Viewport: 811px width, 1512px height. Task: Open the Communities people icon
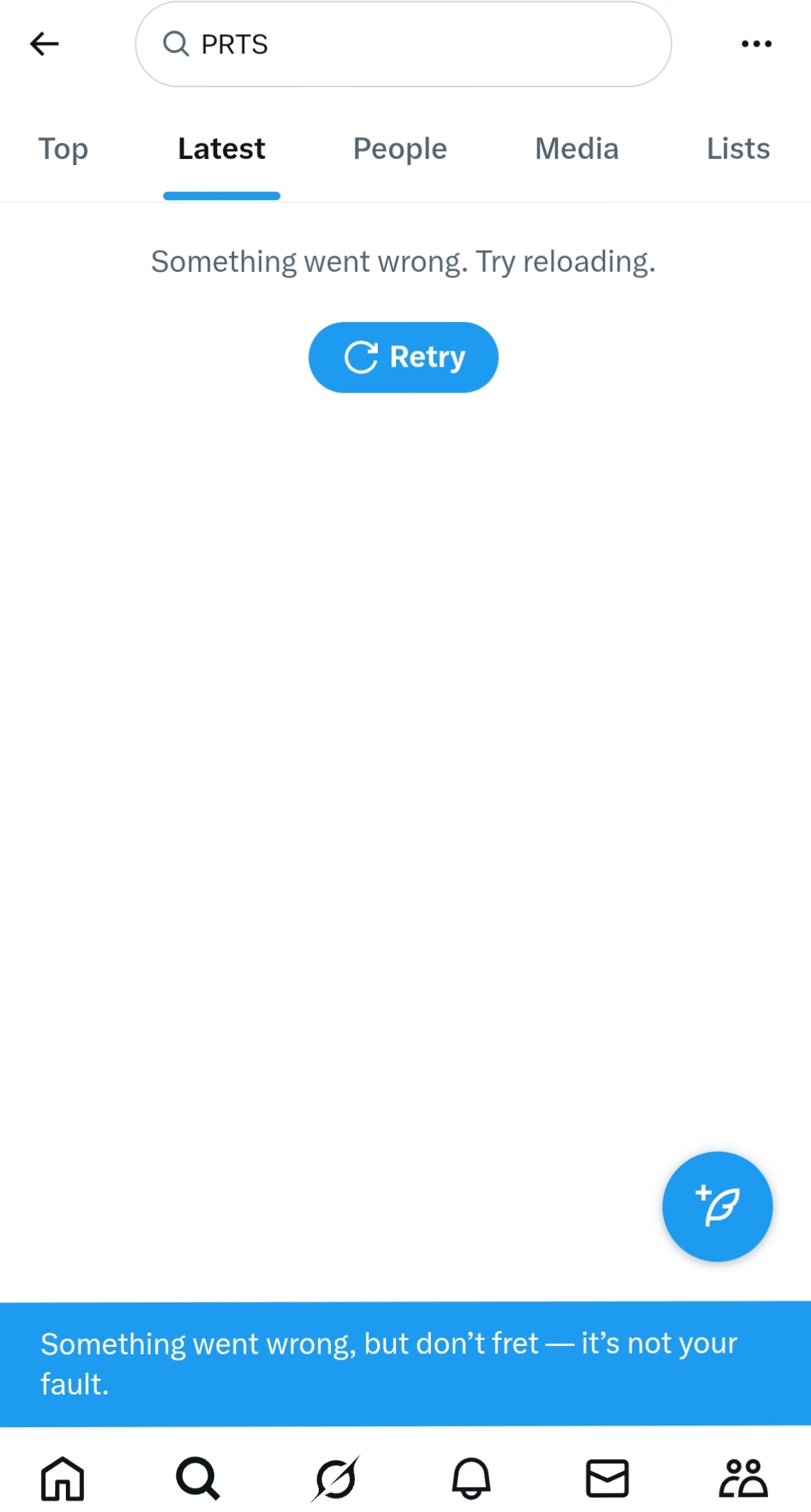click(743, 1478)
